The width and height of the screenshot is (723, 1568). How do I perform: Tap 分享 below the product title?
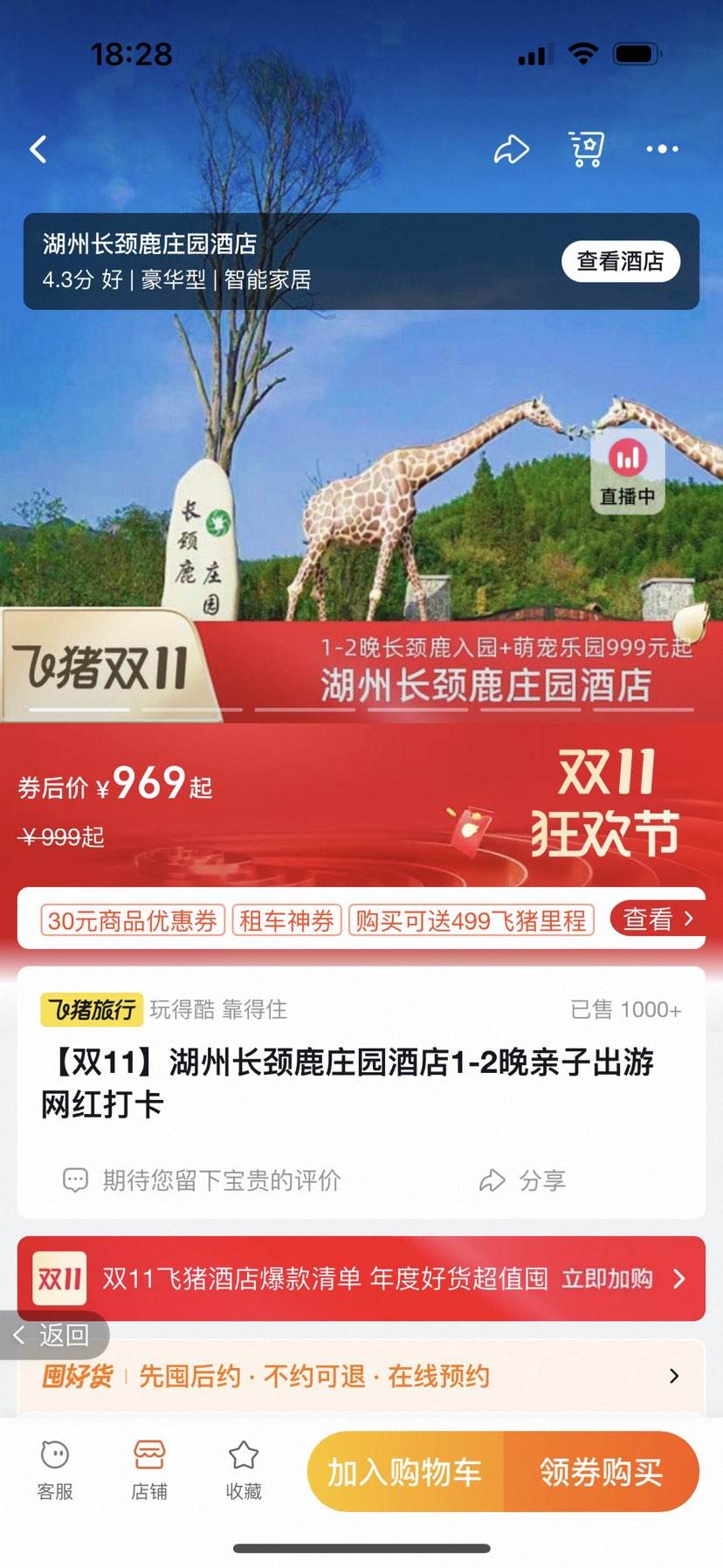pyautogui.click(x=523, y=1180)
